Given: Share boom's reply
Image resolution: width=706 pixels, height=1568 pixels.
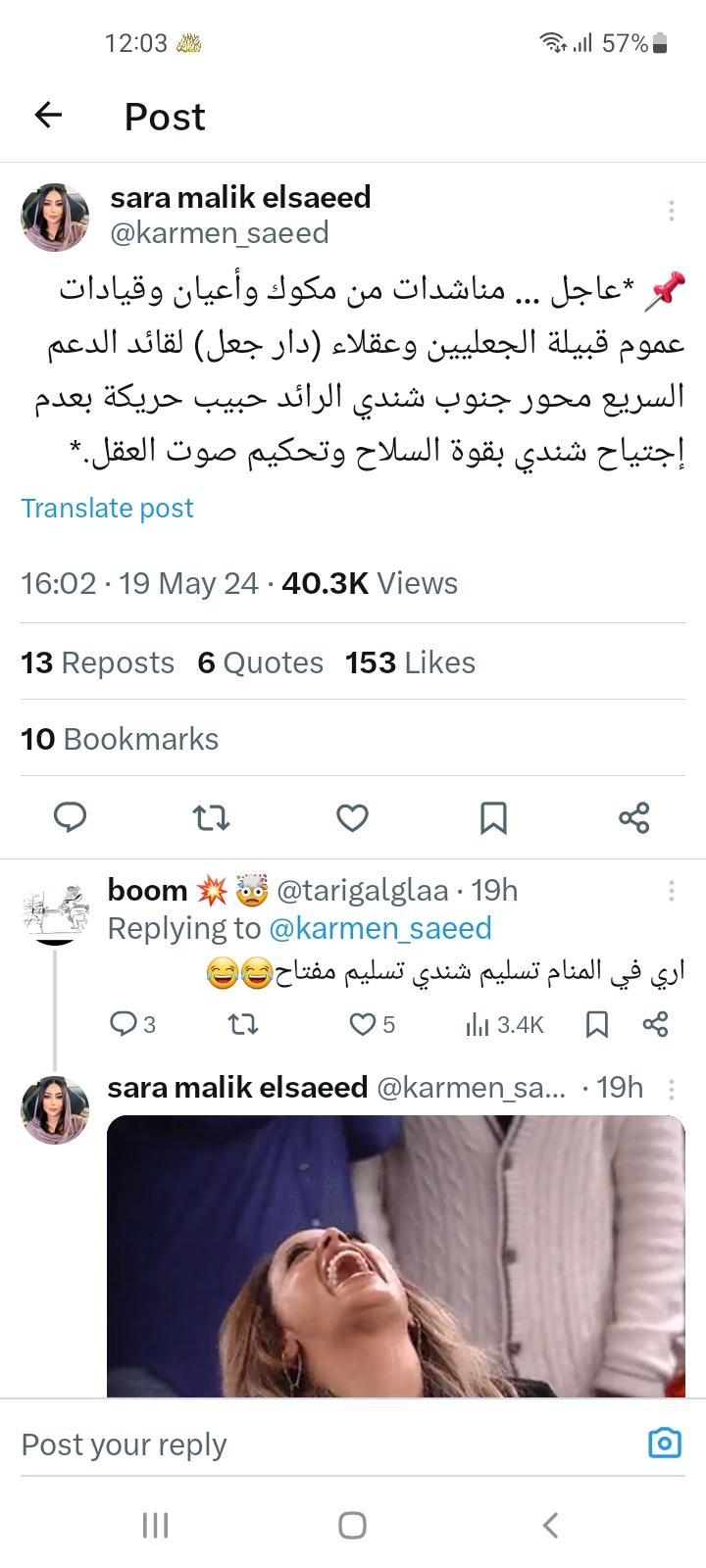Looking at the screenshot, I should click(x=655, y=1024).
